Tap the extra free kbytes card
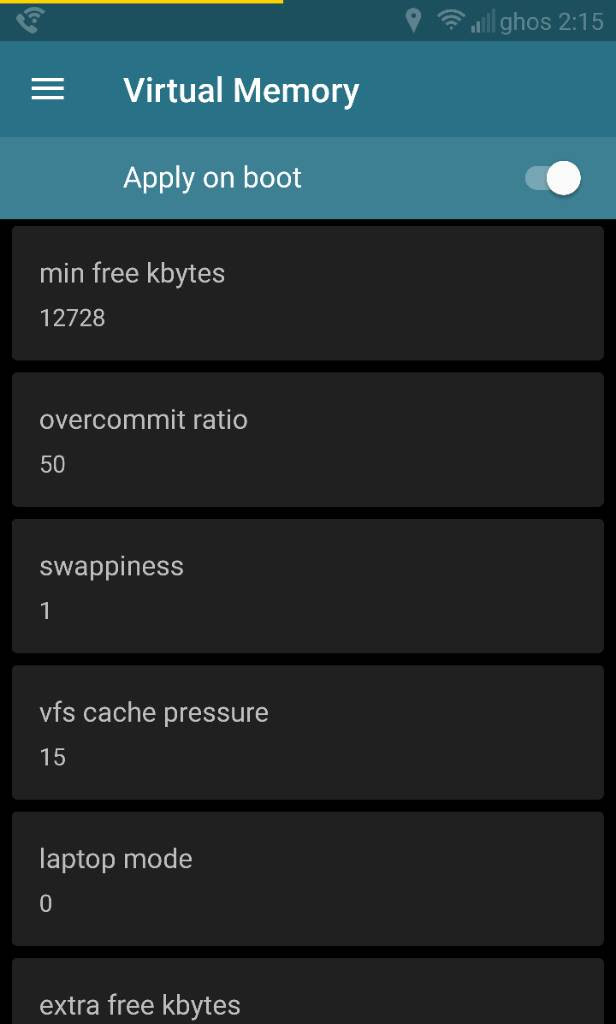 click(x=308, y=991)
